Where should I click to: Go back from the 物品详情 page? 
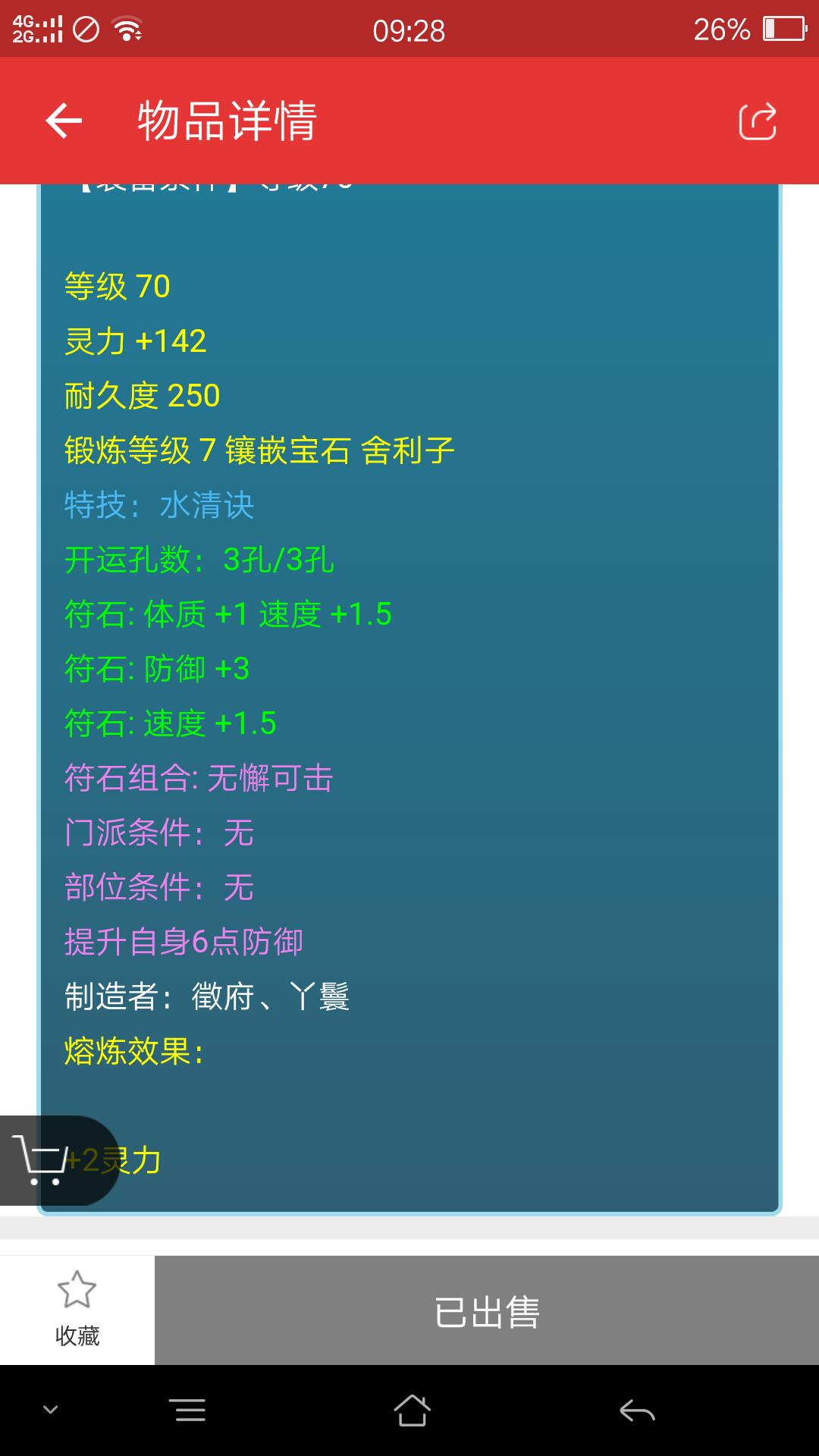64,121
